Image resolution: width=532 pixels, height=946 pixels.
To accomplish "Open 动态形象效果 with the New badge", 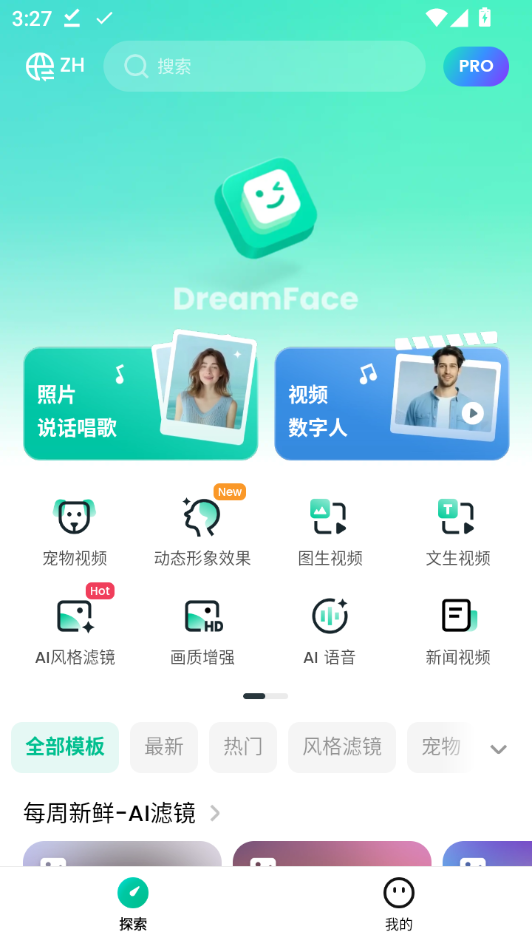I will 203,532.
